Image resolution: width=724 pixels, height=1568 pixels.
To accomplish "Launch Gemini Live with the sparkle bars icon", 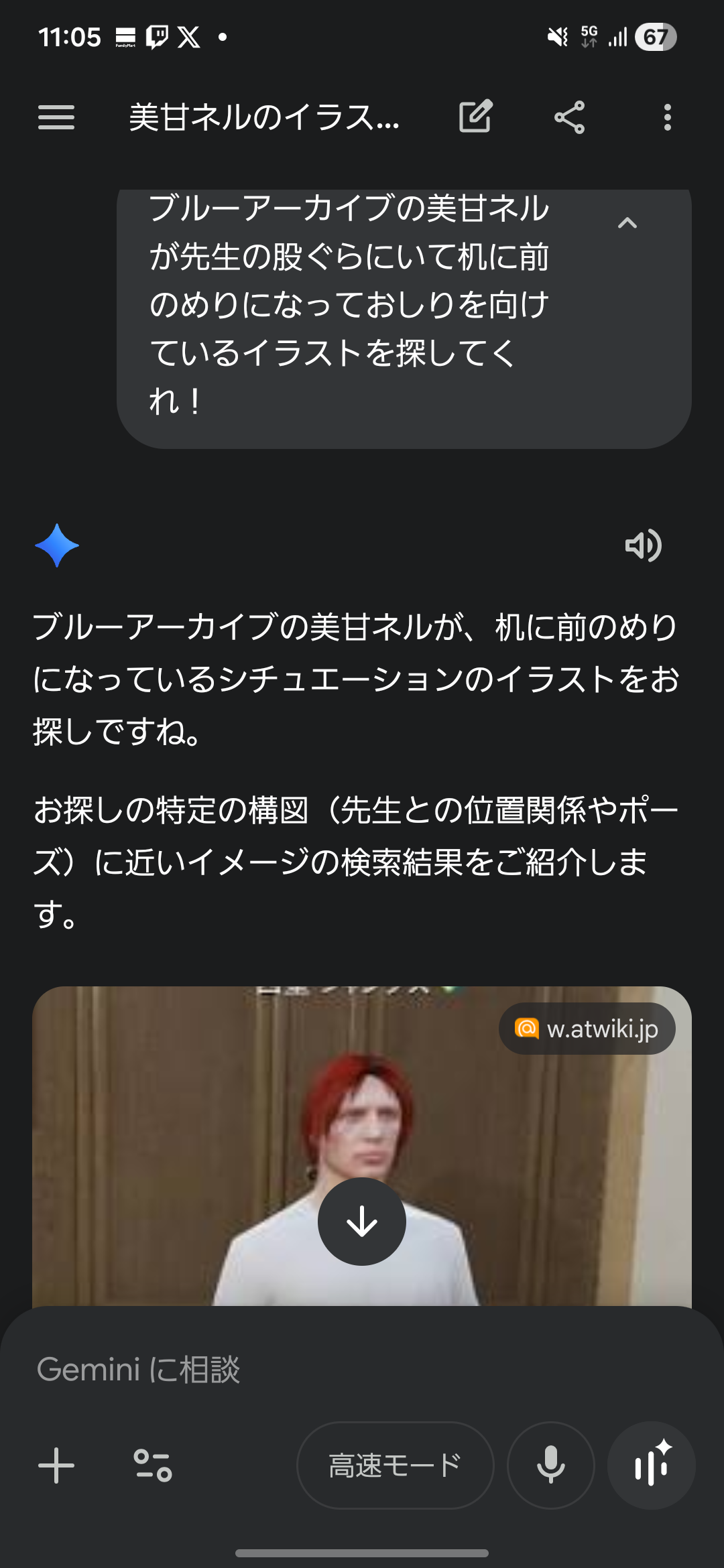I will coord(651,1465).
